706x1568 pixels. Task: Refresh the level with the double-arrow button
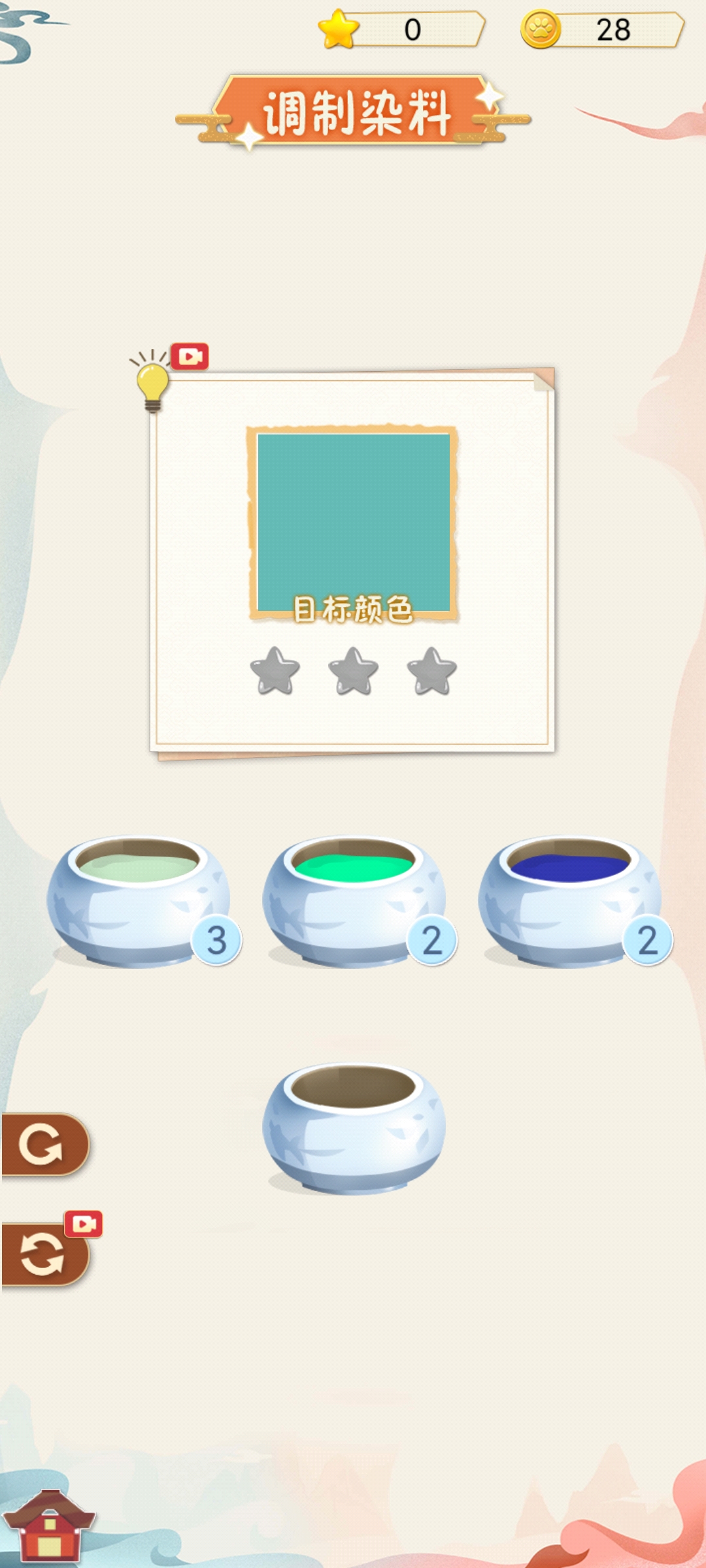tap(43, 1254)
